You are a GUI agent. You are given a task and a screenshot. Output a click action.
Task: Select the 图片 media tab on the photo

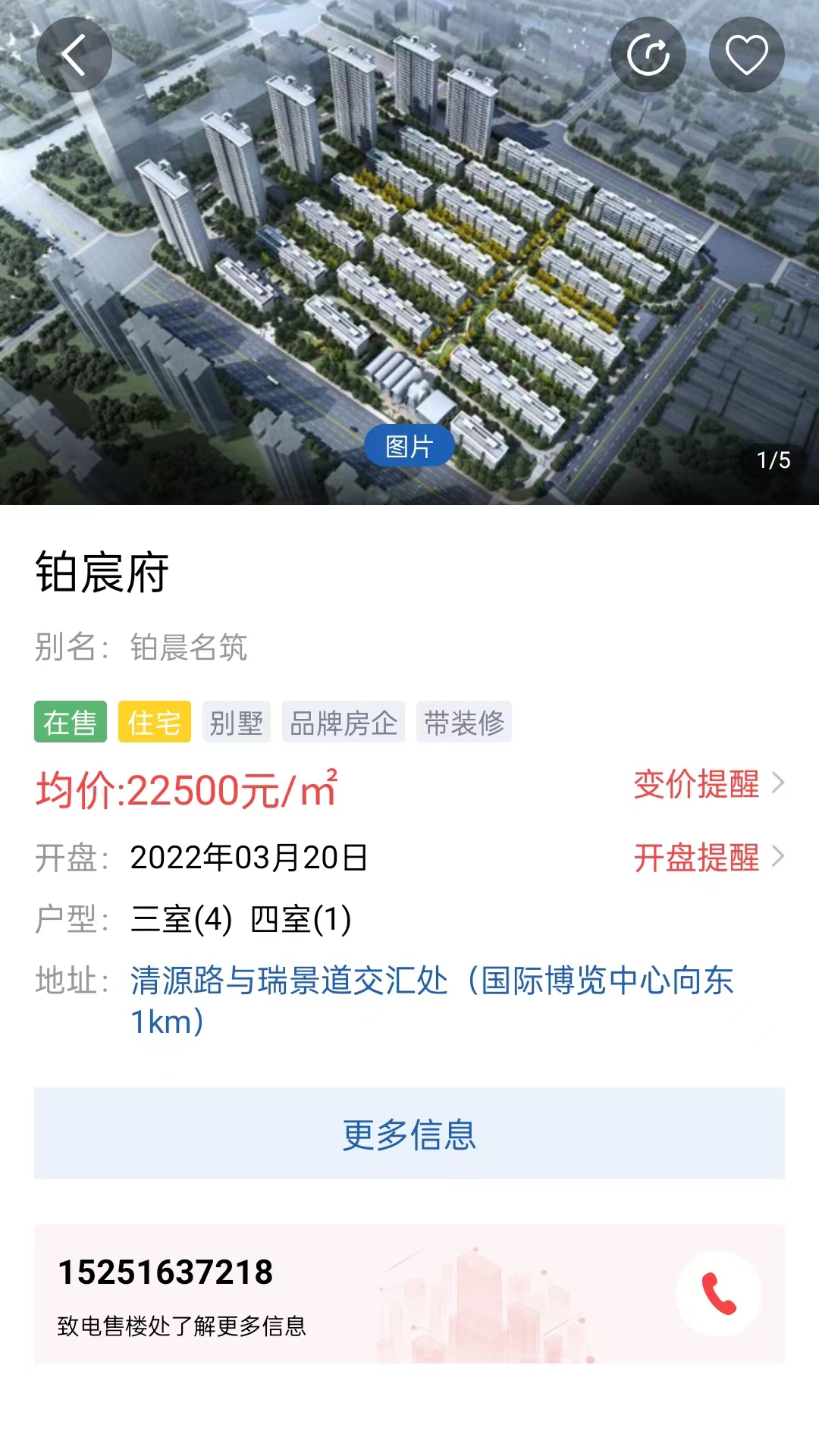[x=409, y=445]
